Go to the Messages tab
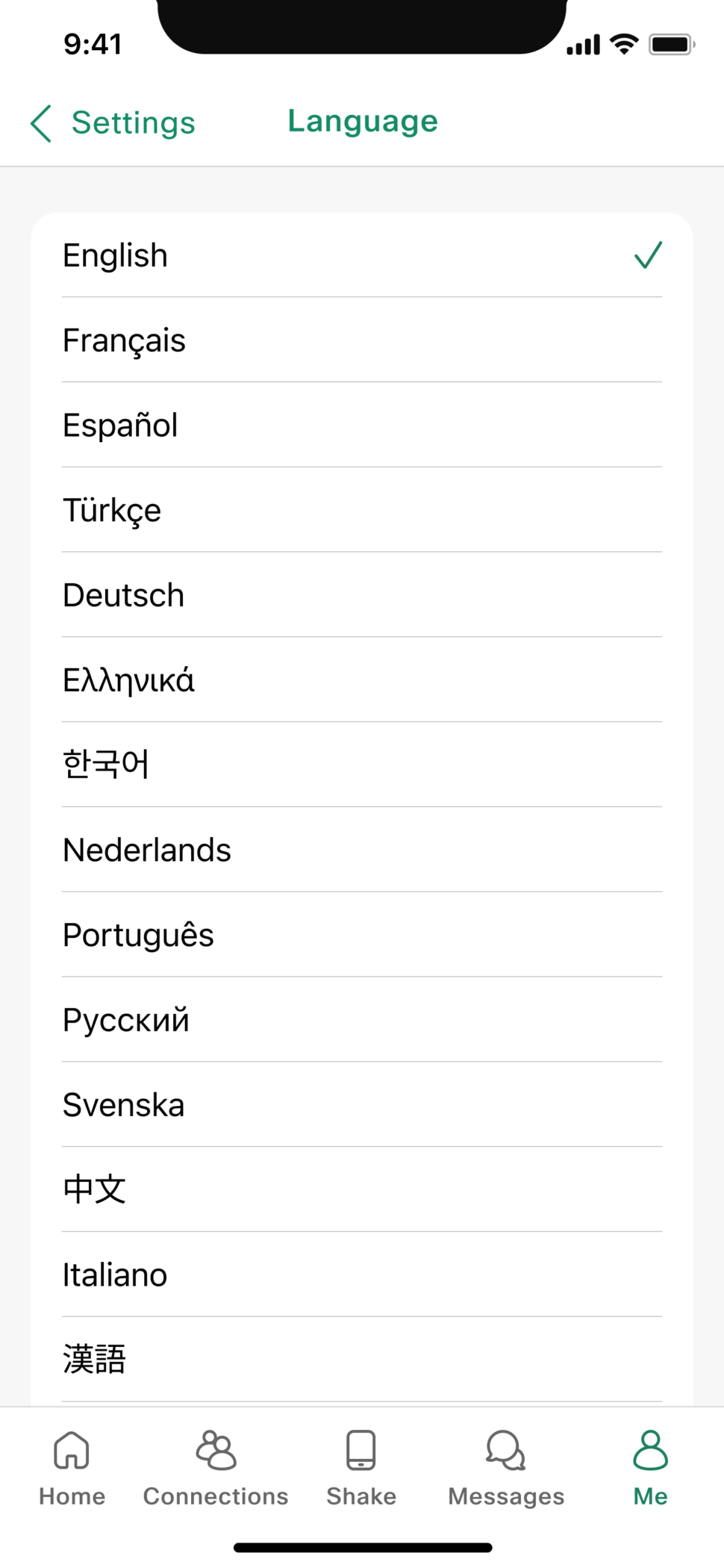724x1568 pixels. click(506, 1469)
